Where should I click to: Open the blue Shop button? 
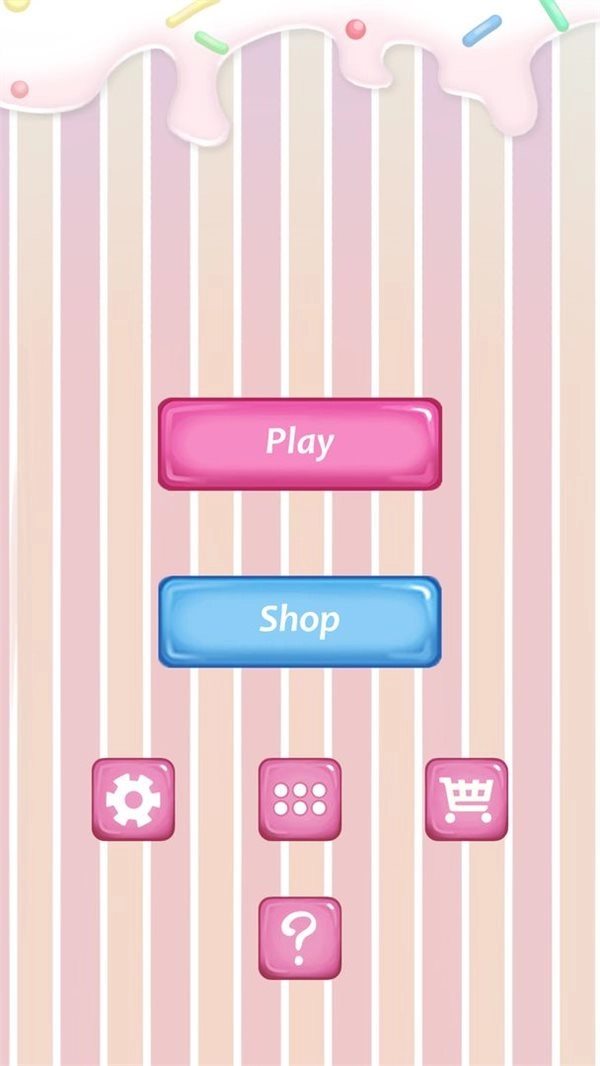[x=300, y=621]
